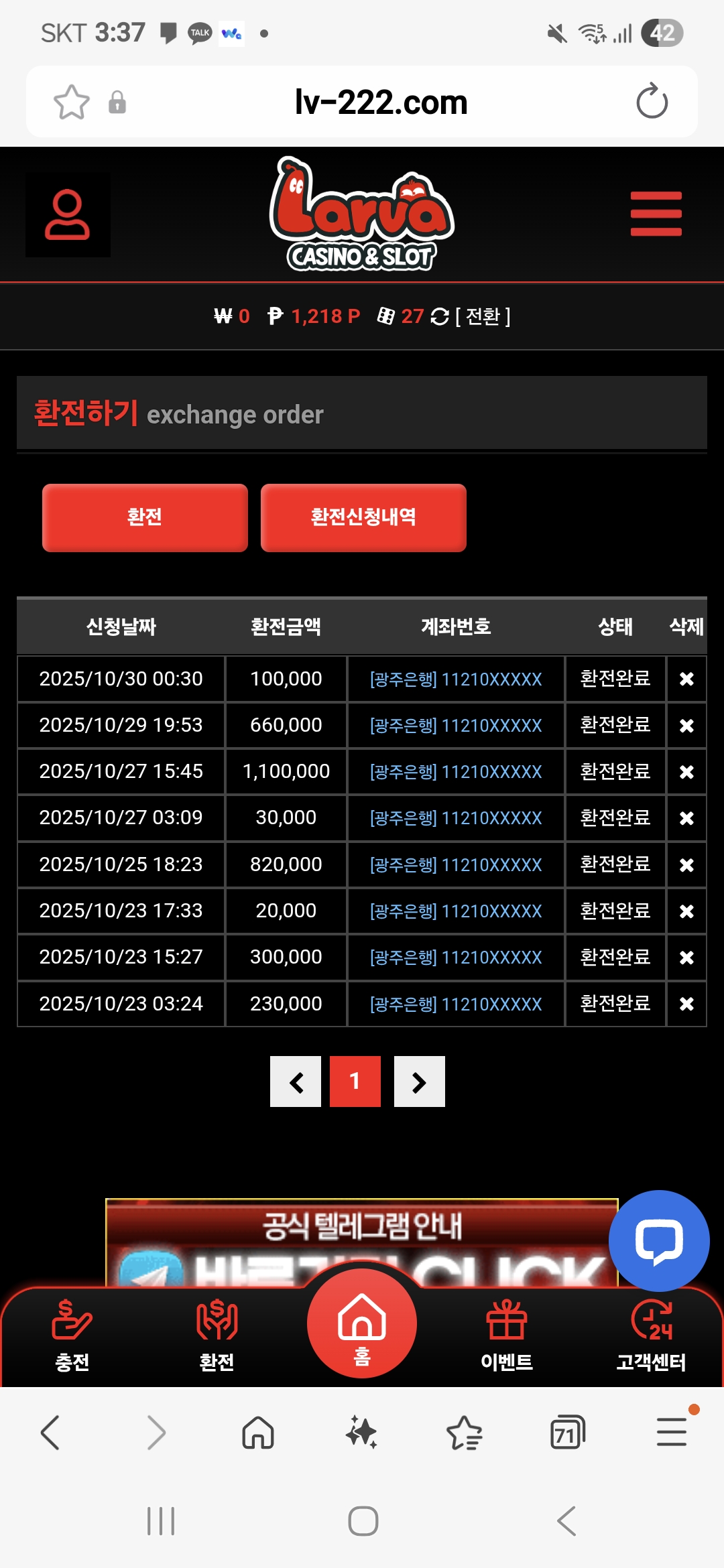Image resolution: width=724 pixels, height=1568 pixels.
Task: Tap the 전환 point conversion link
Action: pyautogui.click(x=483, y=316)
